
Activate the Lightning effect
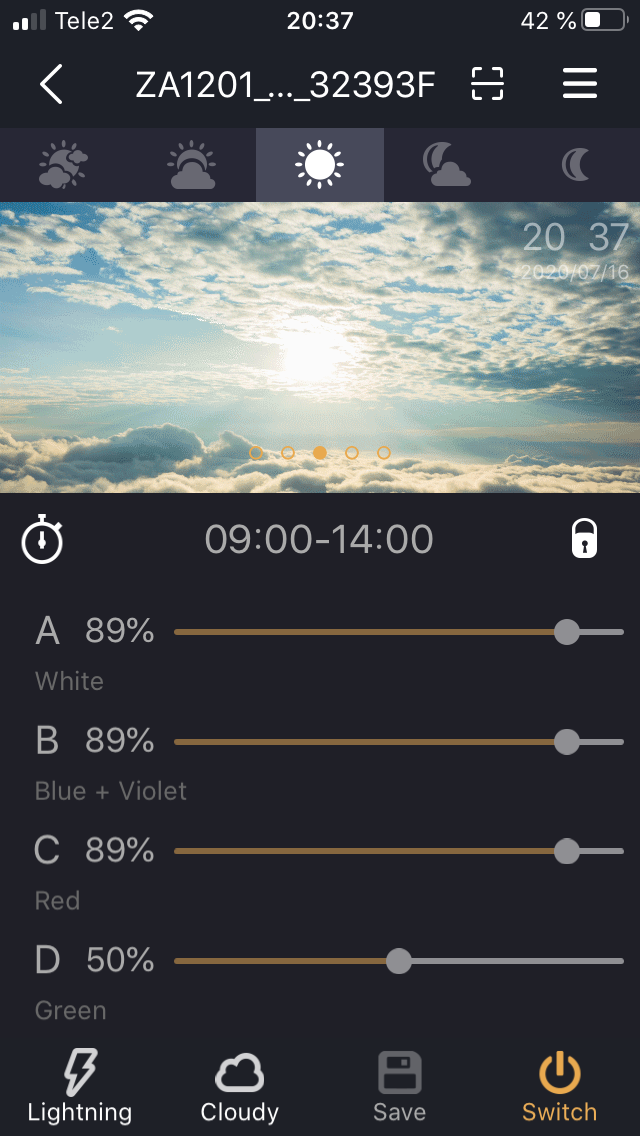point(80,1085)
